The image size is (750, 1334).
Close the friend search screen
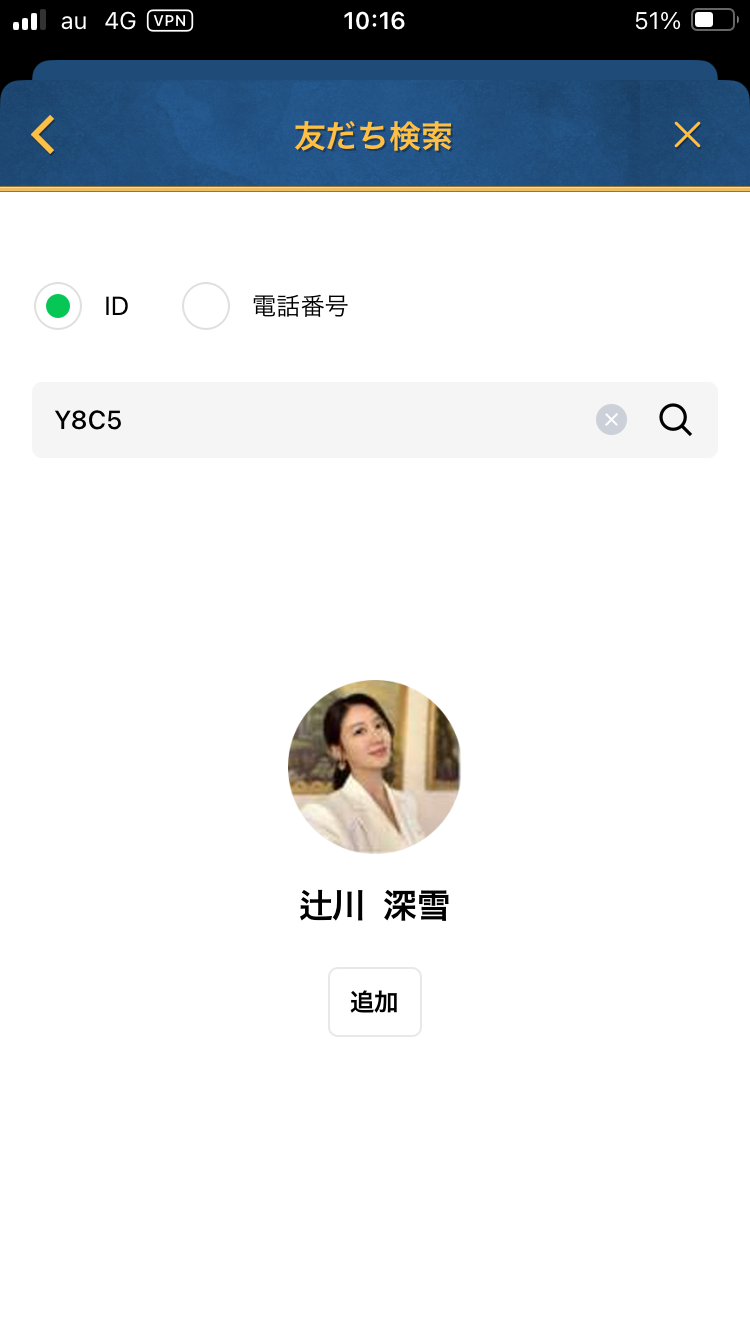[687, 135]
